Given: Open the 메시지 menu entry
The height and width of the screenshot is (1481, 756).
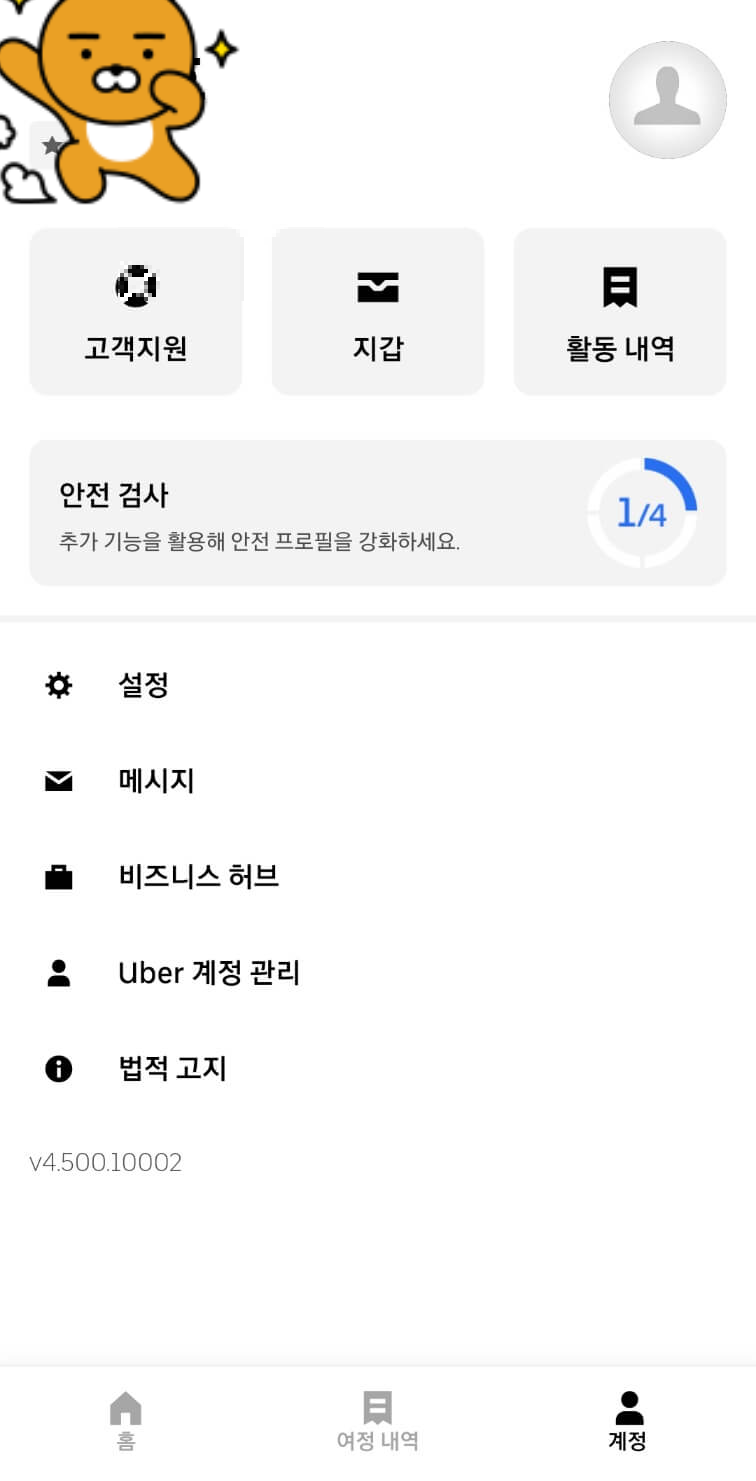Looking at the screenshot, I should click(155, 781).
